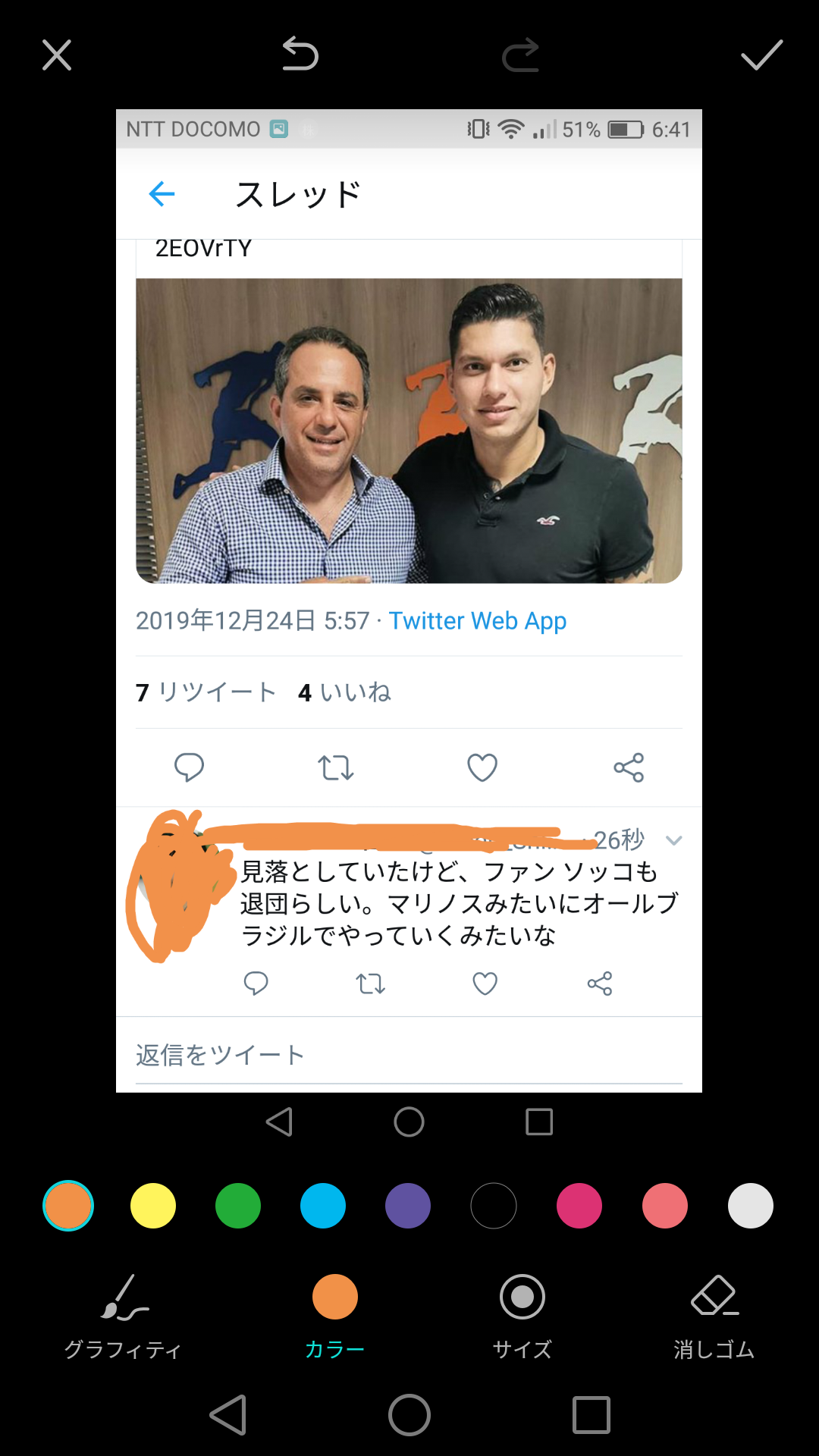Viewport: 819px width, 1456px height.
Task: Pick the magenta color swatch
Action: (x=579, y=1206)
